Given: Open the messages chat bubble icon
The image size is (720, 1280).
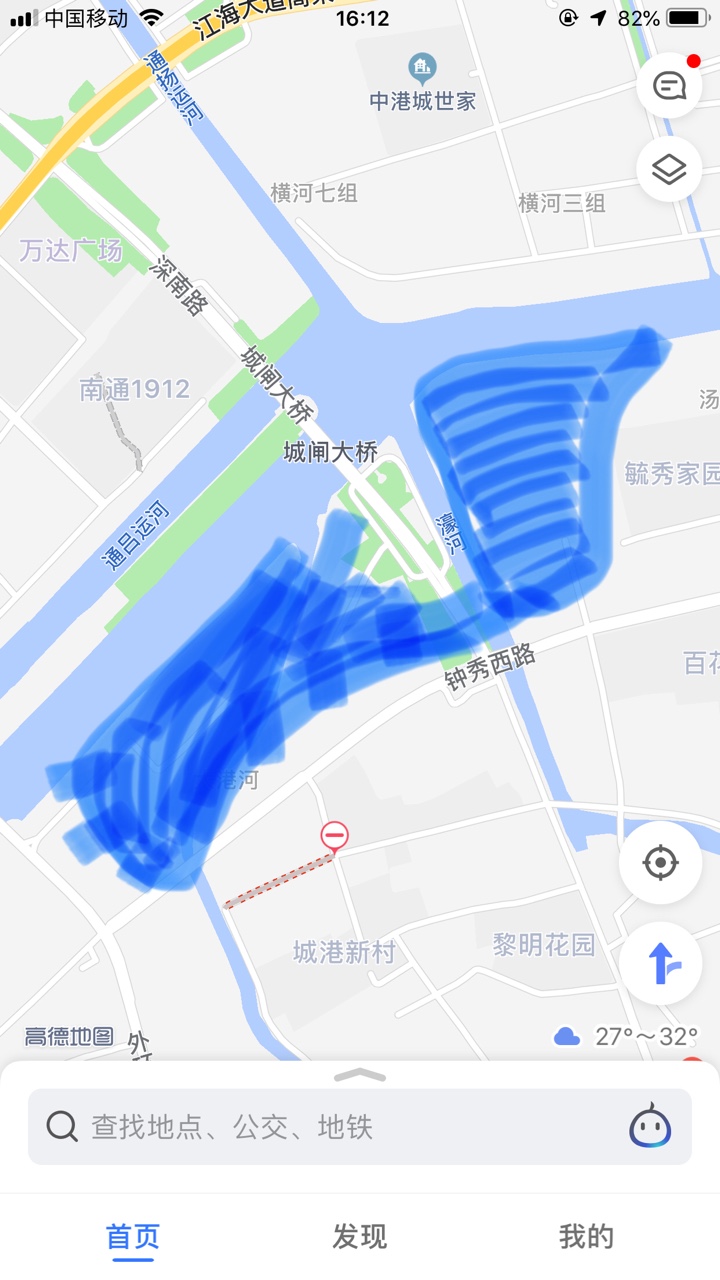Looking at the screenshot, I should click(669, 86).
